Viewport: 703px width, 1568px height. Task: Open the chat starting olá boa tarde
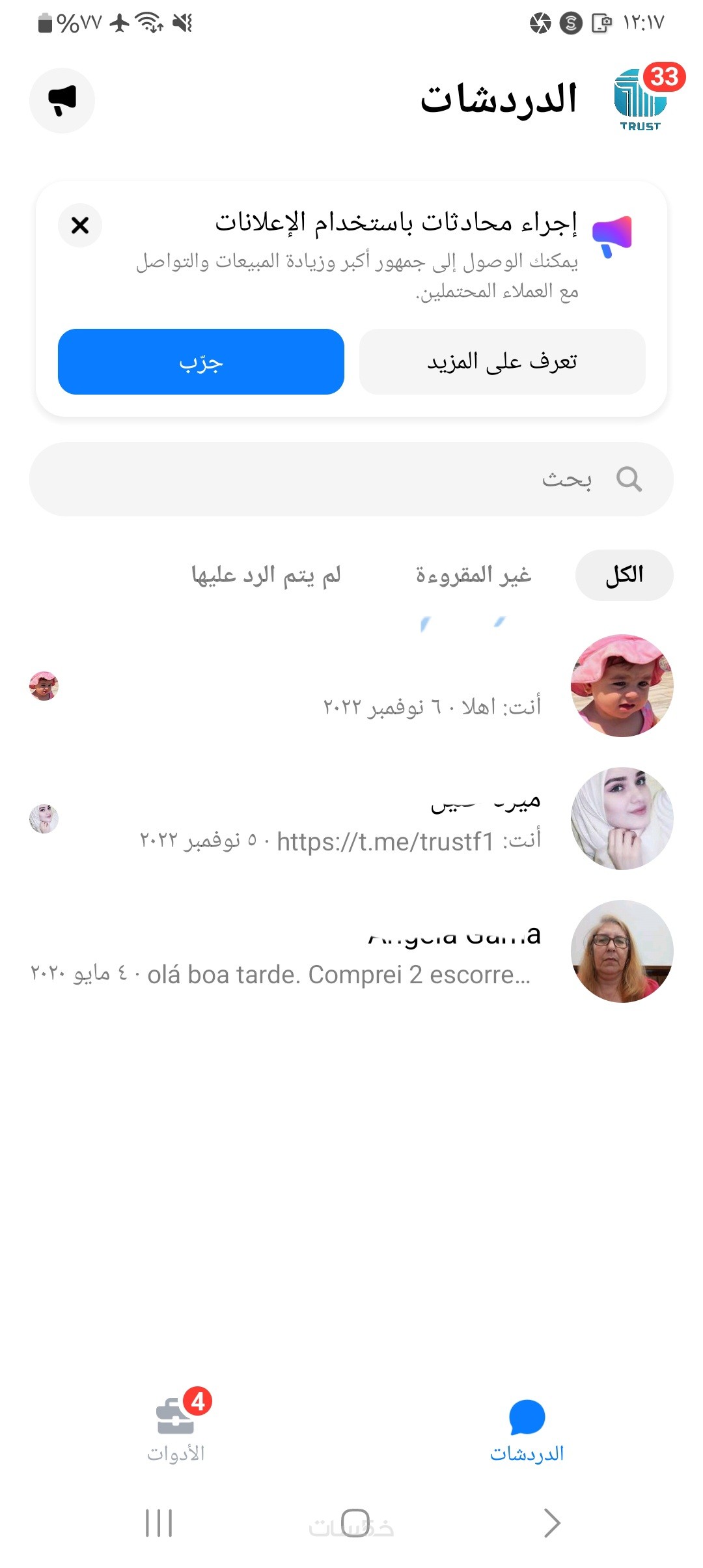[351, 952]
